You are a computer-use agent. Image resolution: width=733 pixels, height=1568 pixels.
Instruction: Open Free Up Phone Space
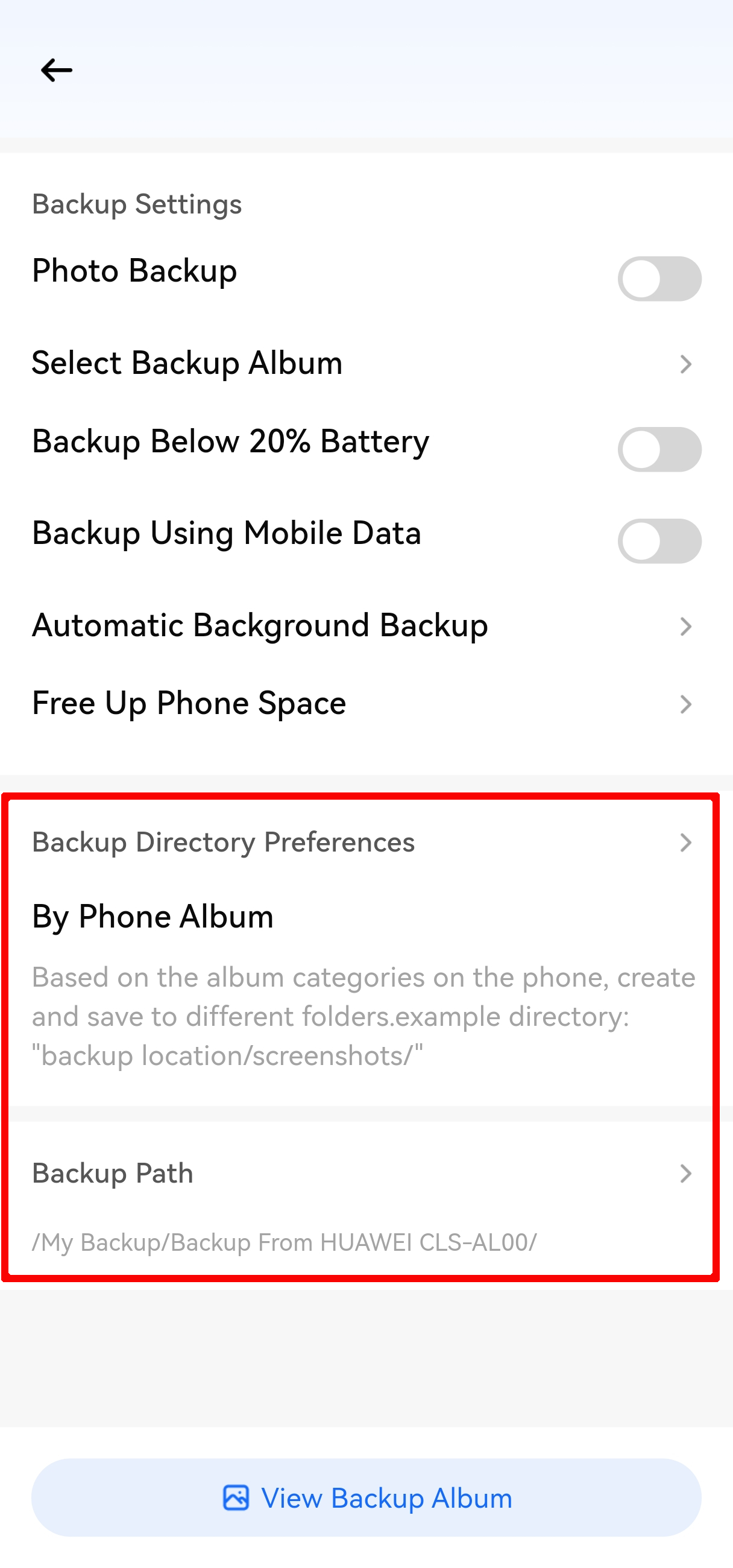click(x=365, y=704)
